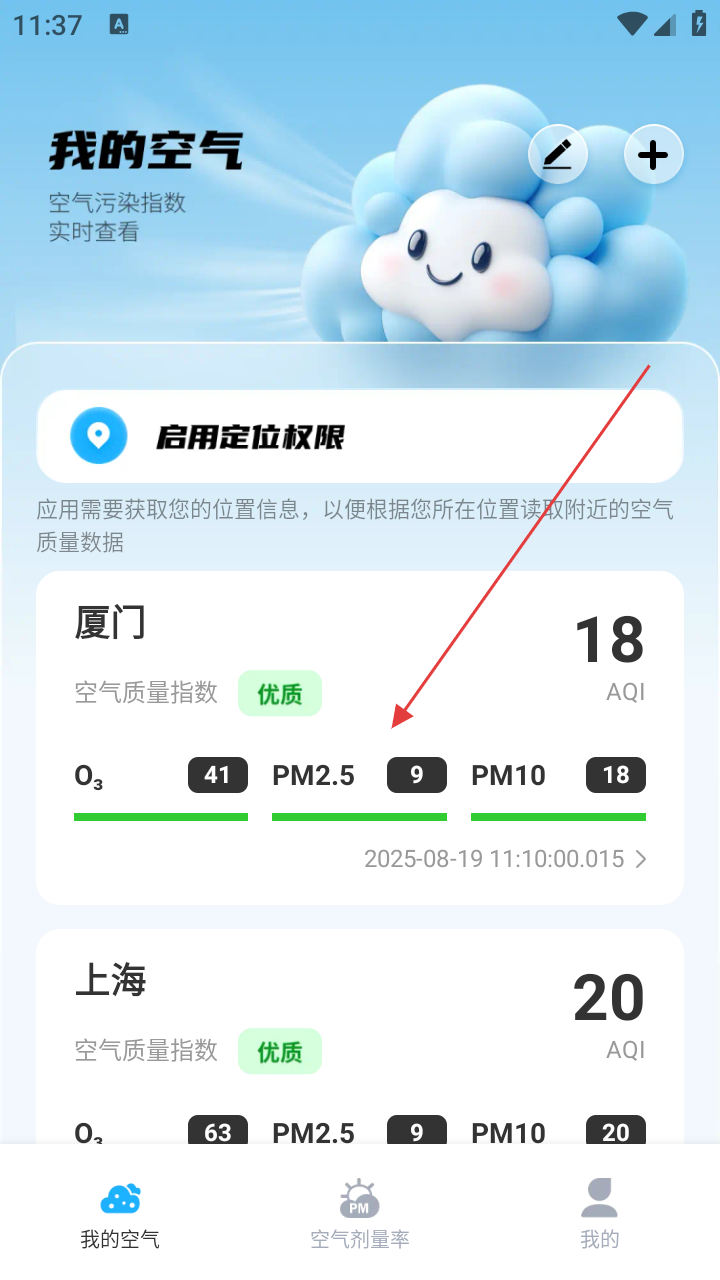The height and width of the screenshot is (1280, 720).
Task: Select the 我的空气 tab
Action: tap(120, 1214)
